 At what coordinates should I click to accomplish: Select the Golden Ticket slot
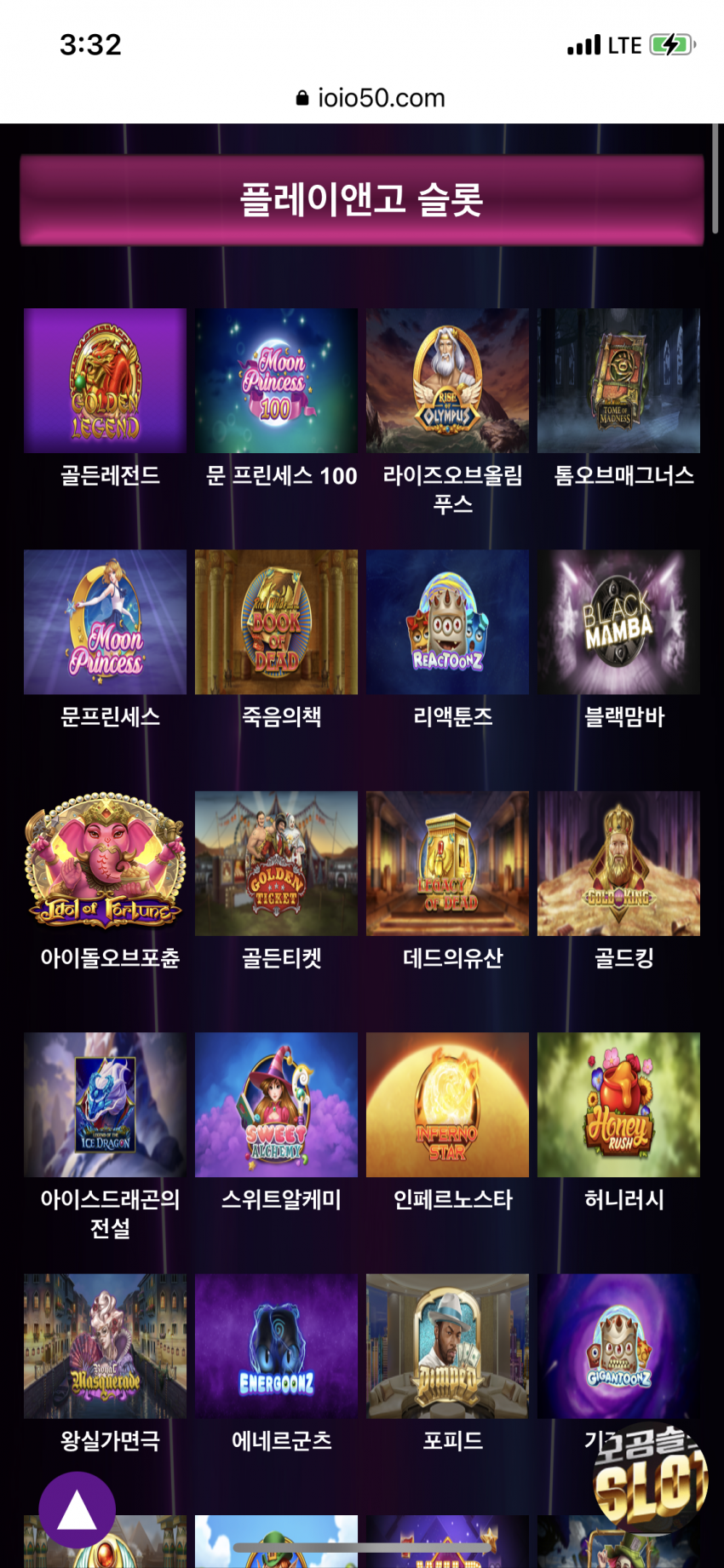click(276, 863)
